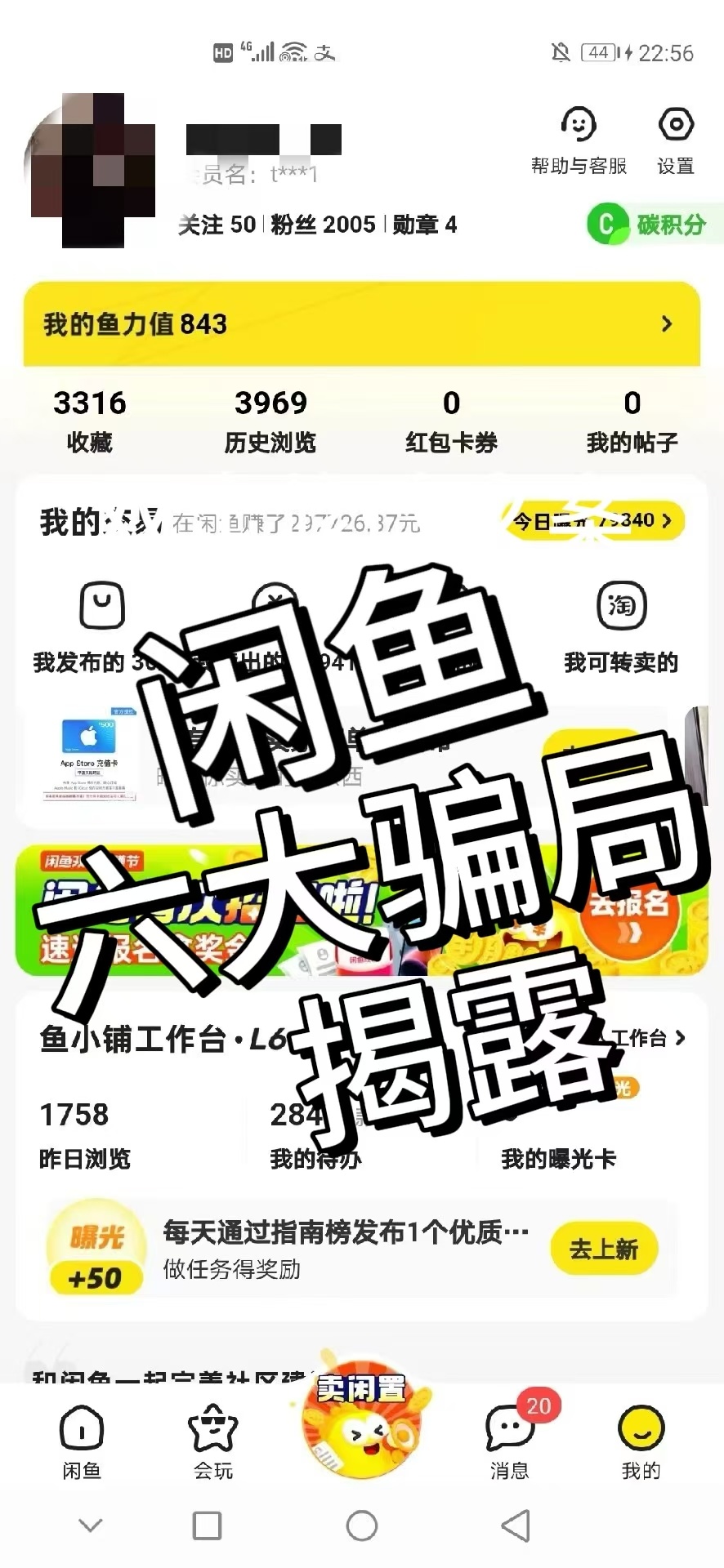Select the 我的 profile tab

click(641, 1442)
